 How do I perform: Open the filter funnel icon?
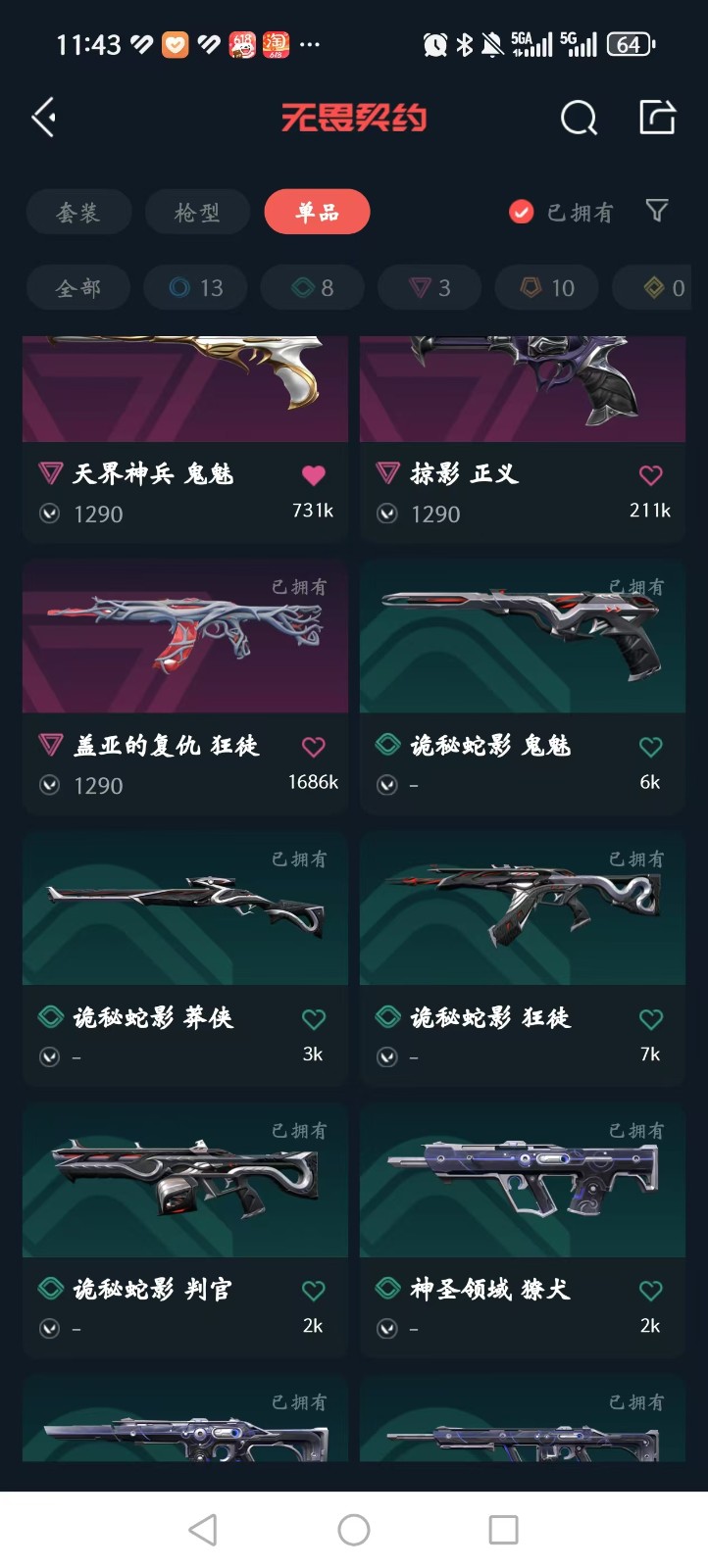point(657,211)
